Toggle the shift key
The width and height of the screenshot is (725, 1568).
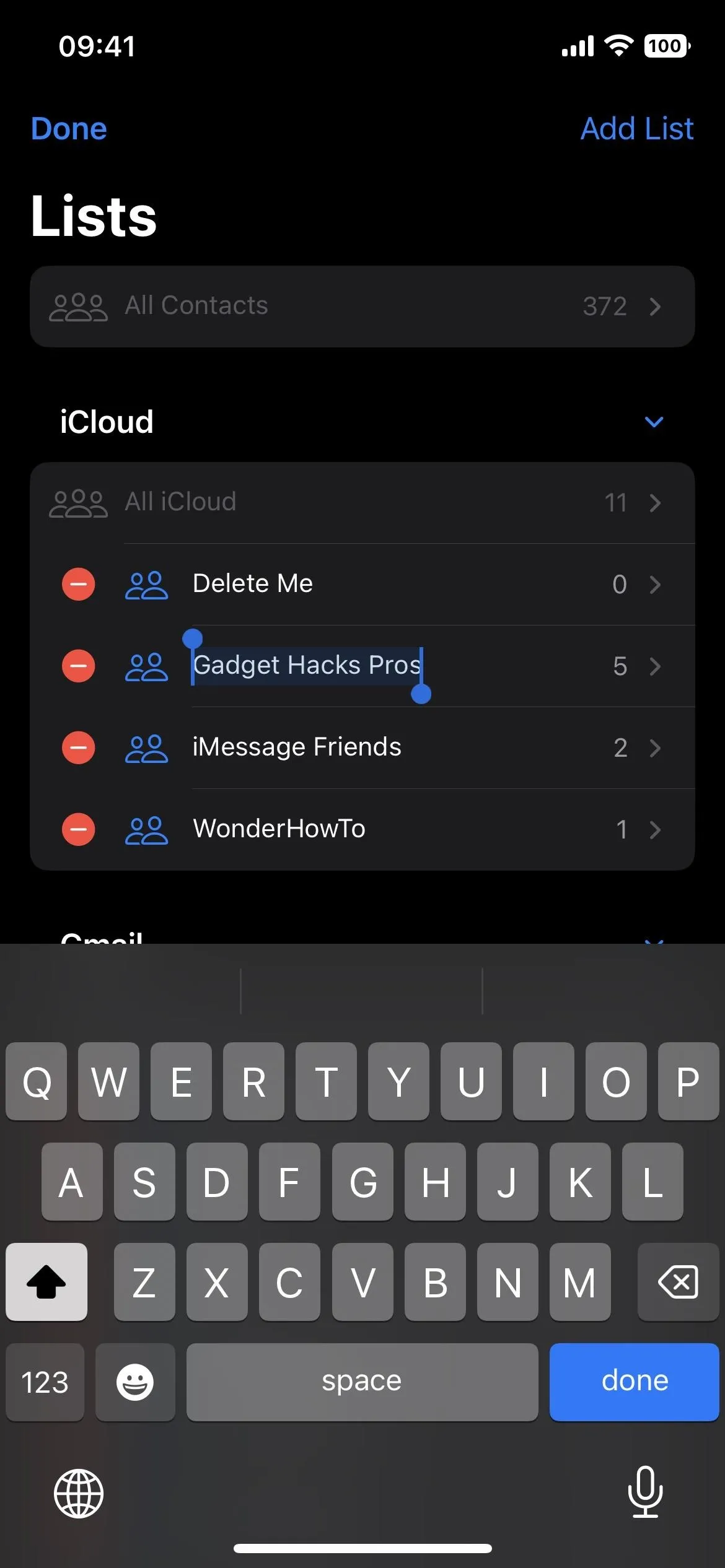tap(46, 1281)
